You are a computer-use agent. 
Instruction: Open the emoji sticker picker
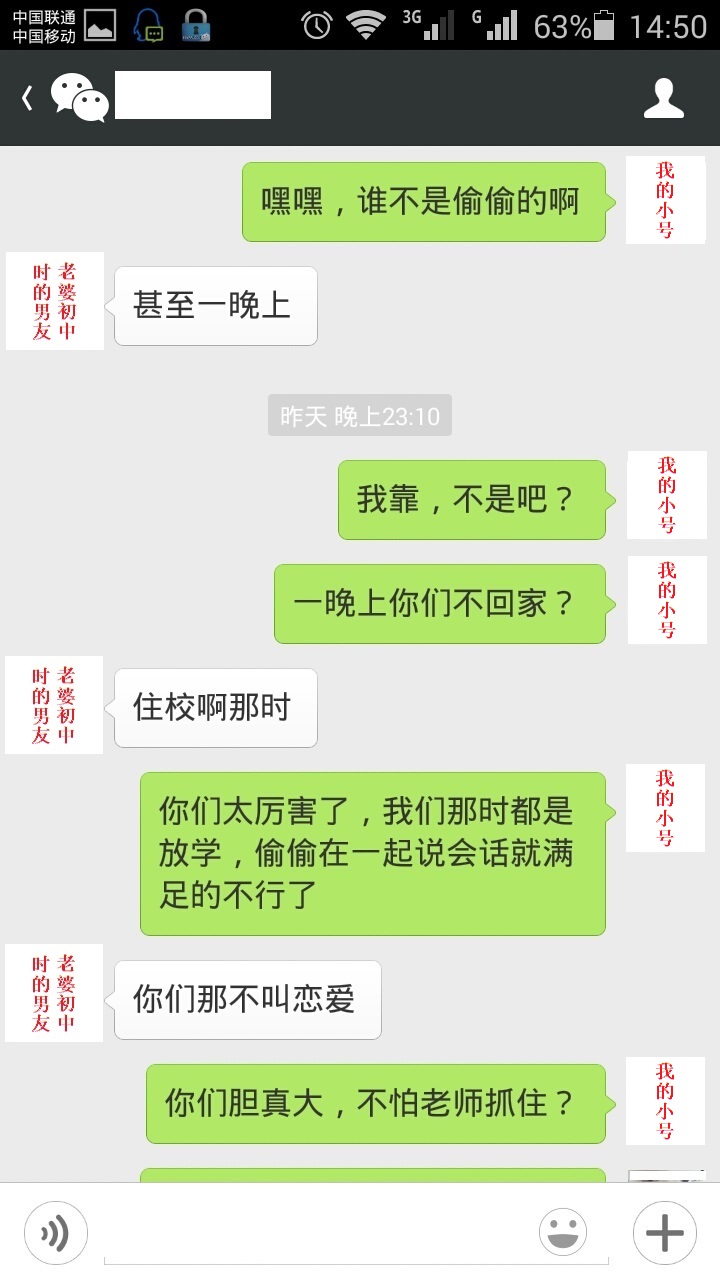pyautogui.click(x=563, y=1232)
